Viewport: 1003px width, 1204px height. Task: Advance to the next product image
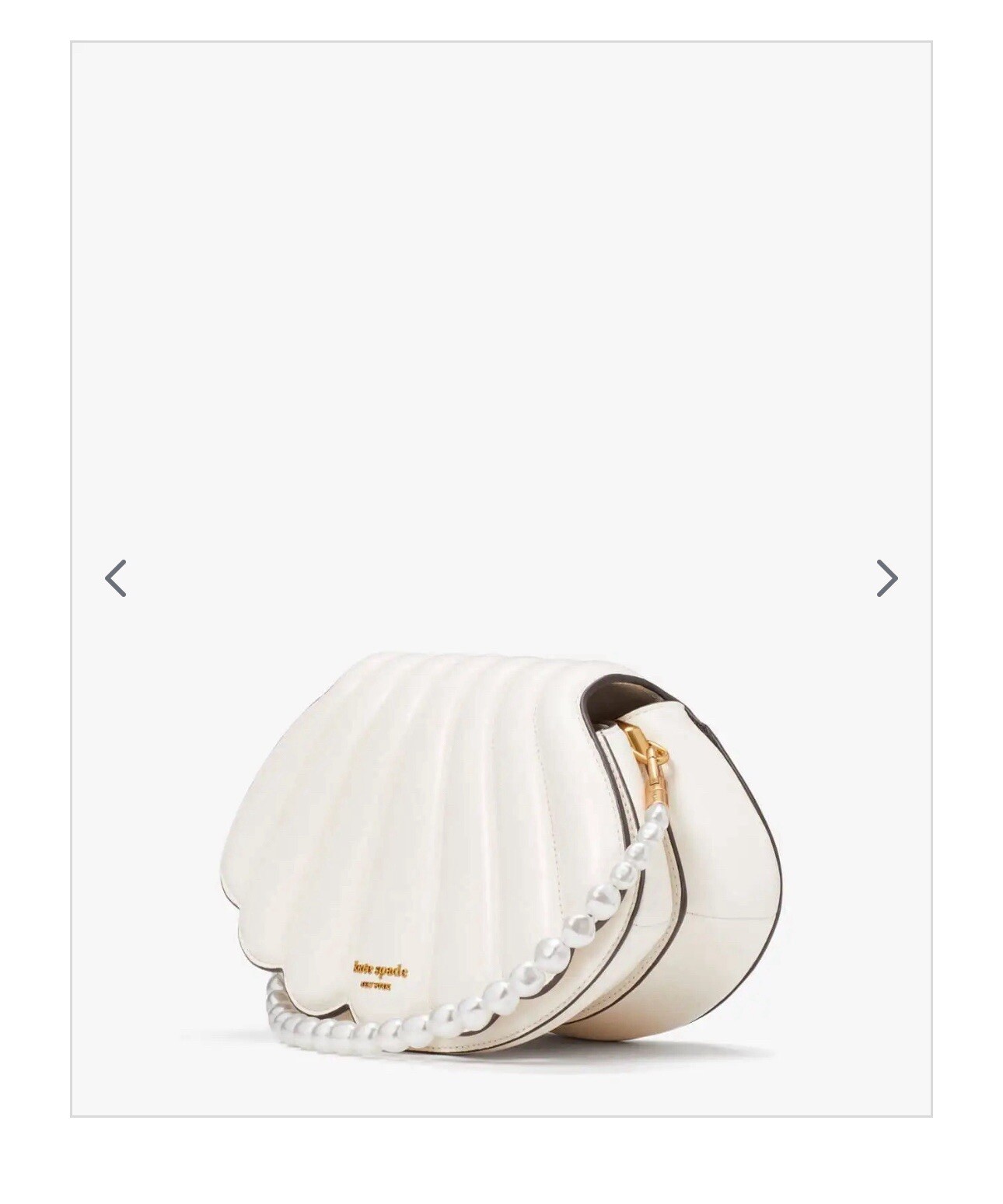[887, 578]
